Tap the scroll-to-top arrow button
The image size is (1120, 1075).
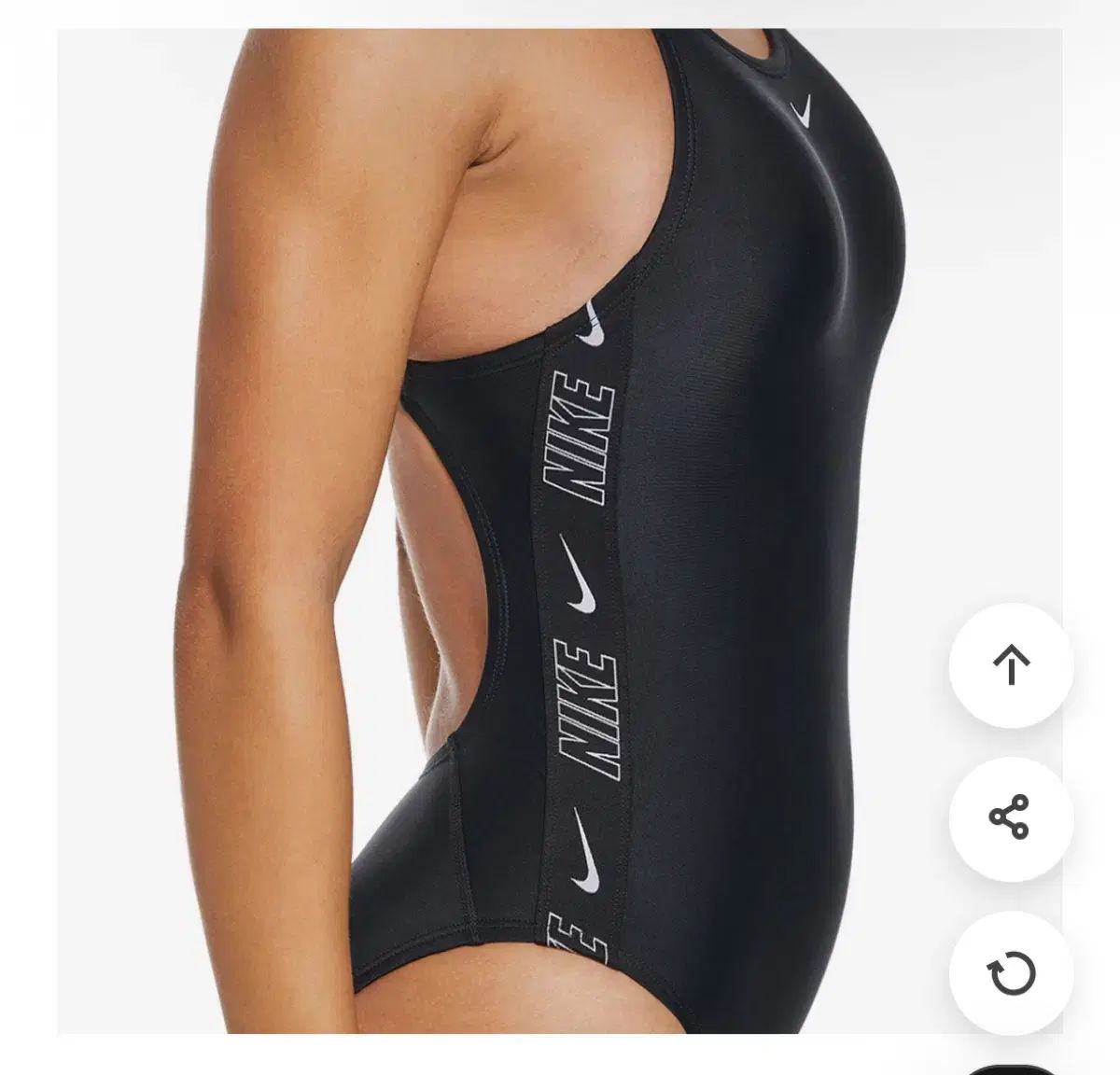[1011, 665]
